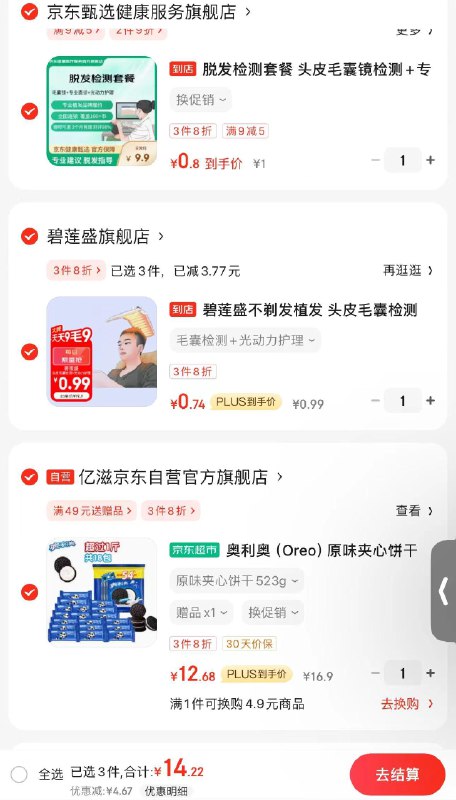Tap 去结算 to check out
The image size is (456, 800).
397,774
